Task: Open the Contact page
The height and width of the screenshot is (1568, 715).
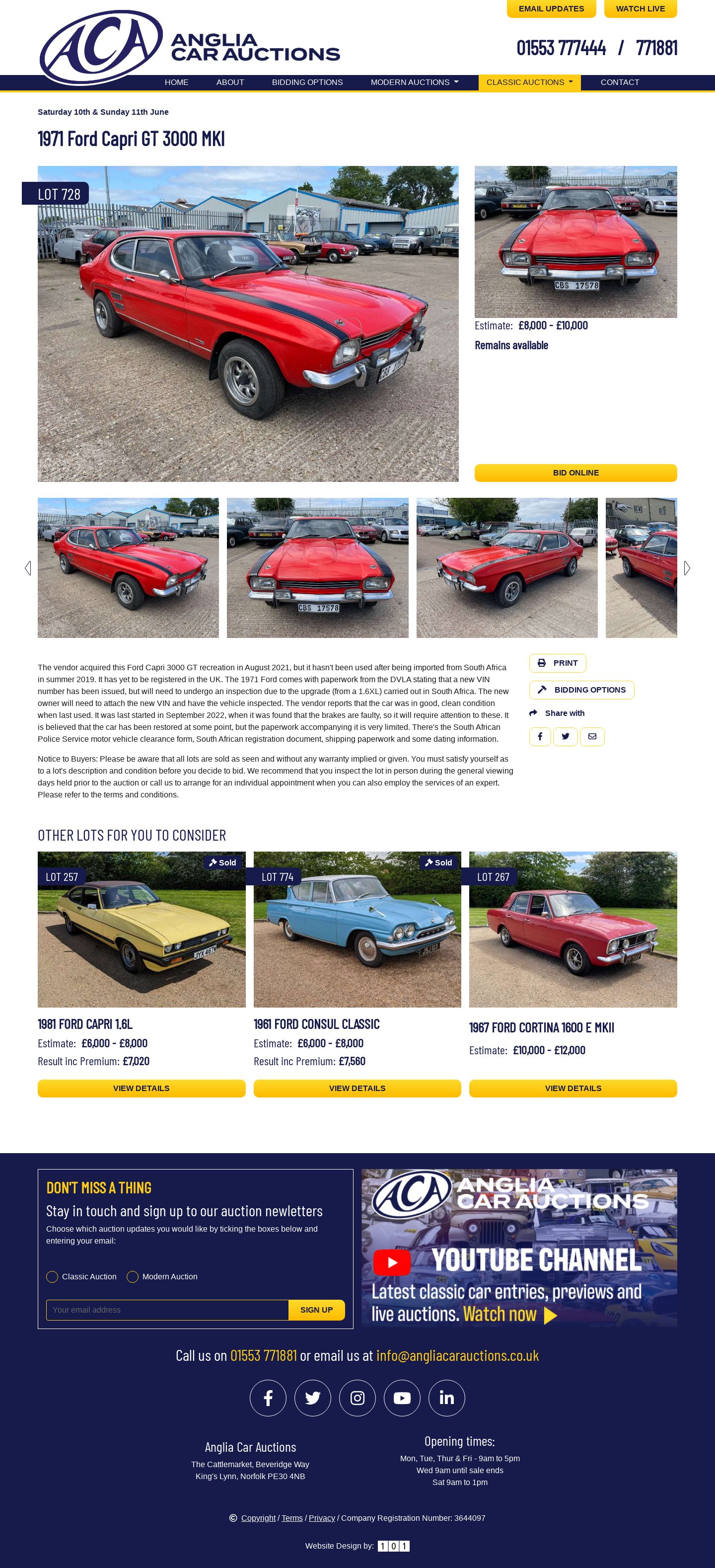Action: pyautogui.click(x=620, y=82)
